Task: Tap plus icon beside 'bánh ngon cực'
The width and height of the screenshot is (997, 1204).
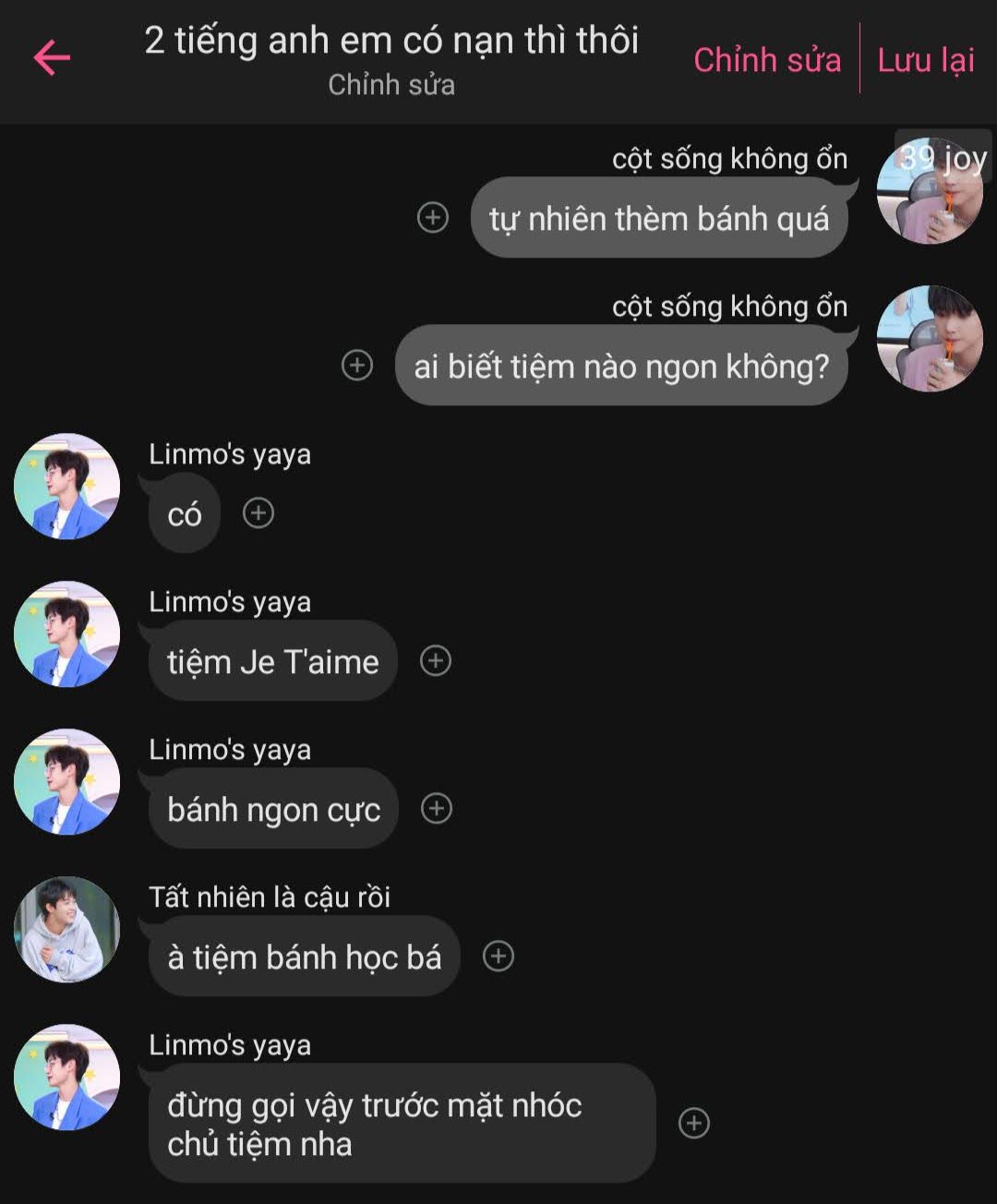Action: tap(437, 809)
